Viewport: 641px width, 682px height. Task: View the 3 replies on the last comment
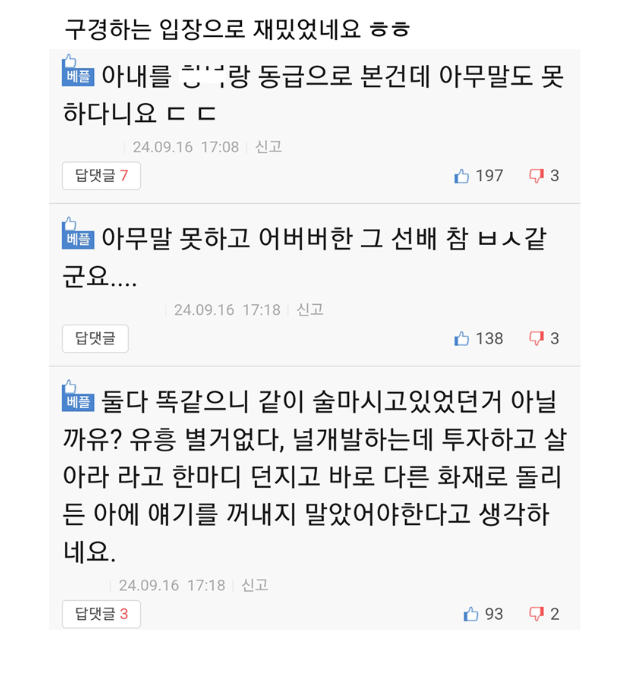[101, 614]
